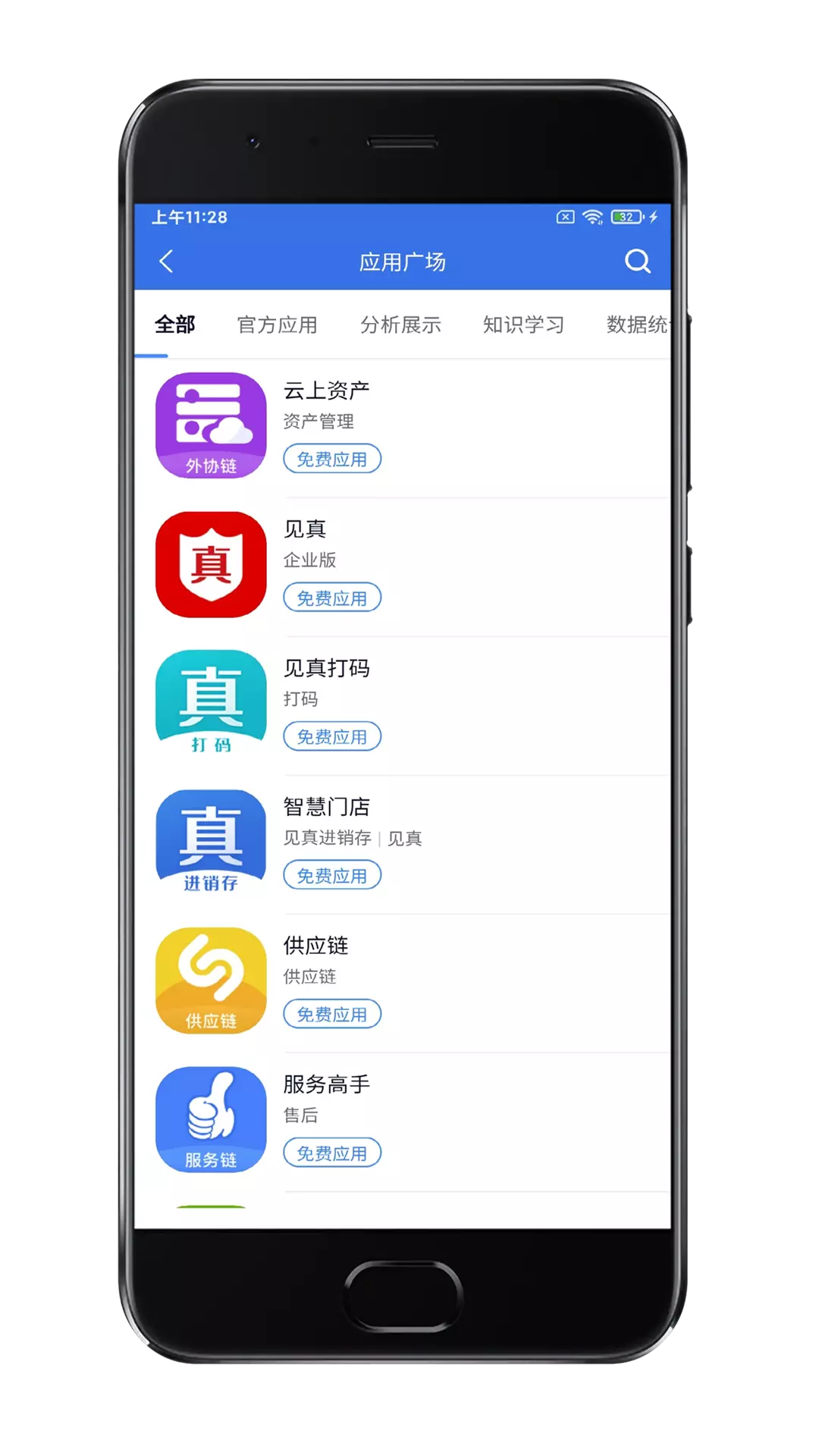Open the 云上资产 app row
This screenshot has height=1456, width=819.
[403, 428]
